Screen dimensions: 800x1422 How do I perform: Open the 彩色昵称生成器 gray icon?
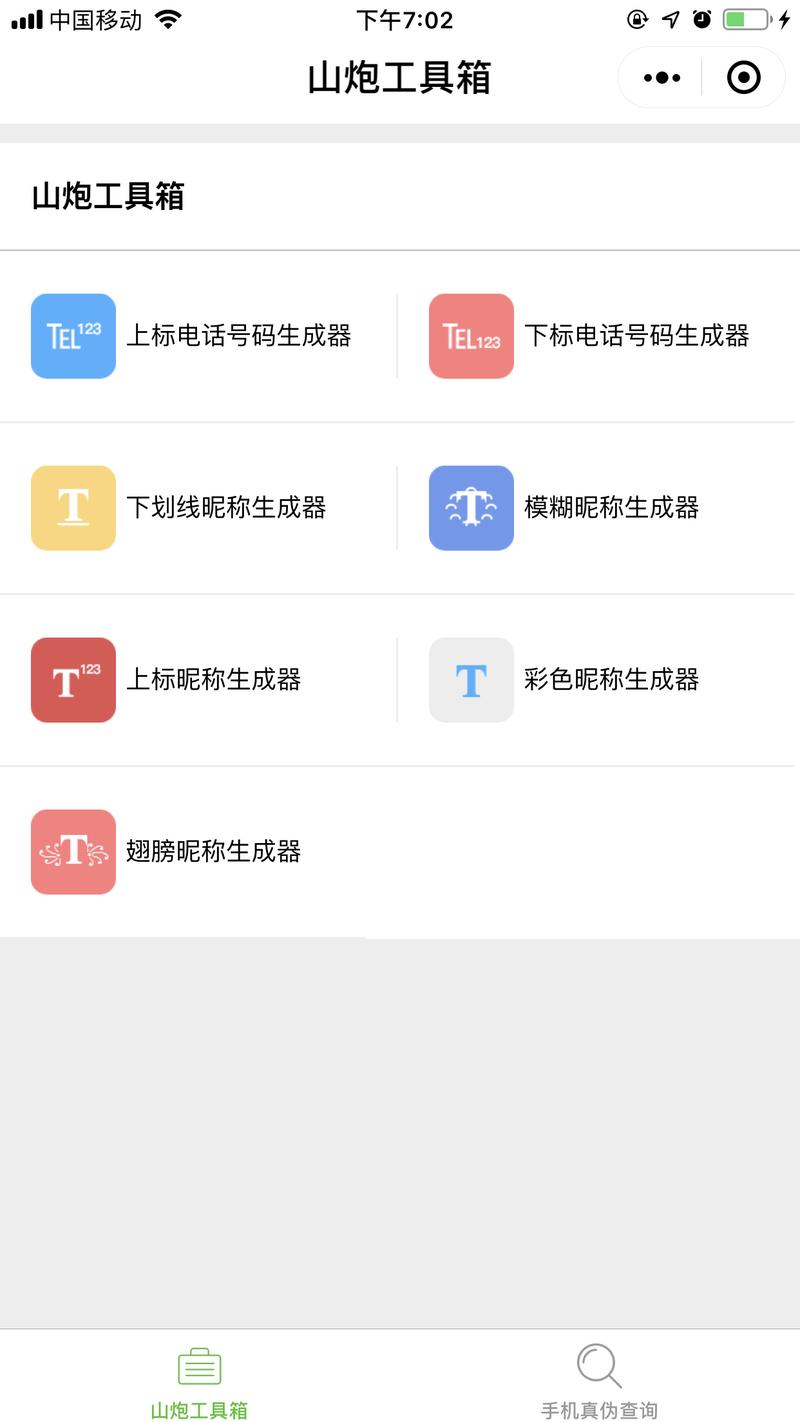pos(470,680)
